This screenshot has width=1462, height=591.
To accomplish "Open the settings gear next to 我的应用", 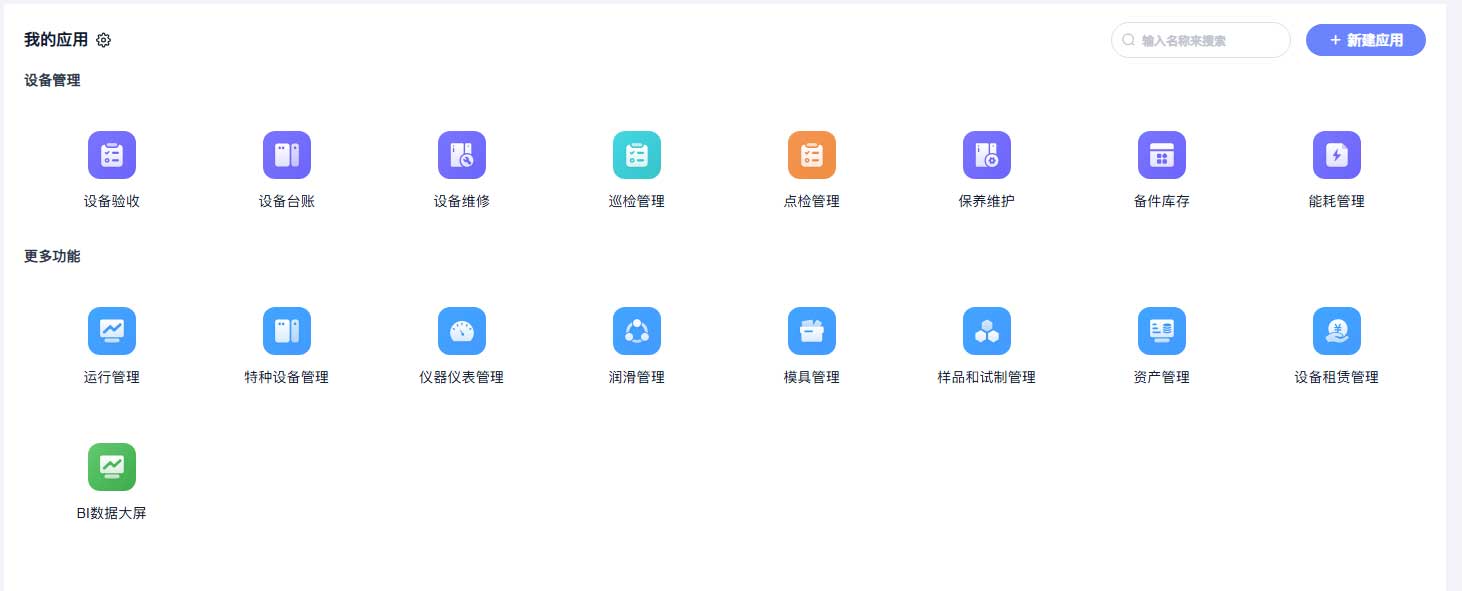I will [104, 40].
